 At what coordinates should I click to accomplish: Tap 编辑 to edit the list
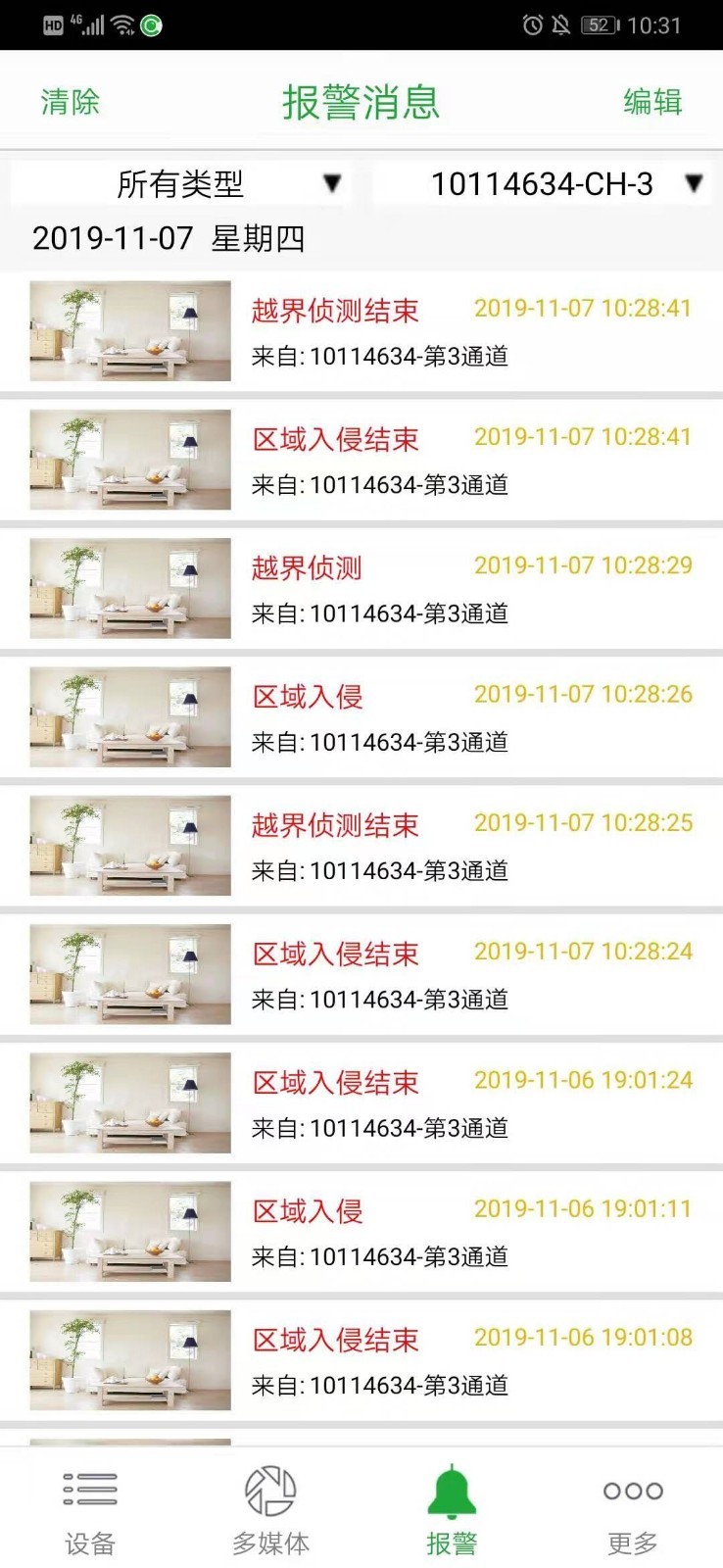point(652,102)
